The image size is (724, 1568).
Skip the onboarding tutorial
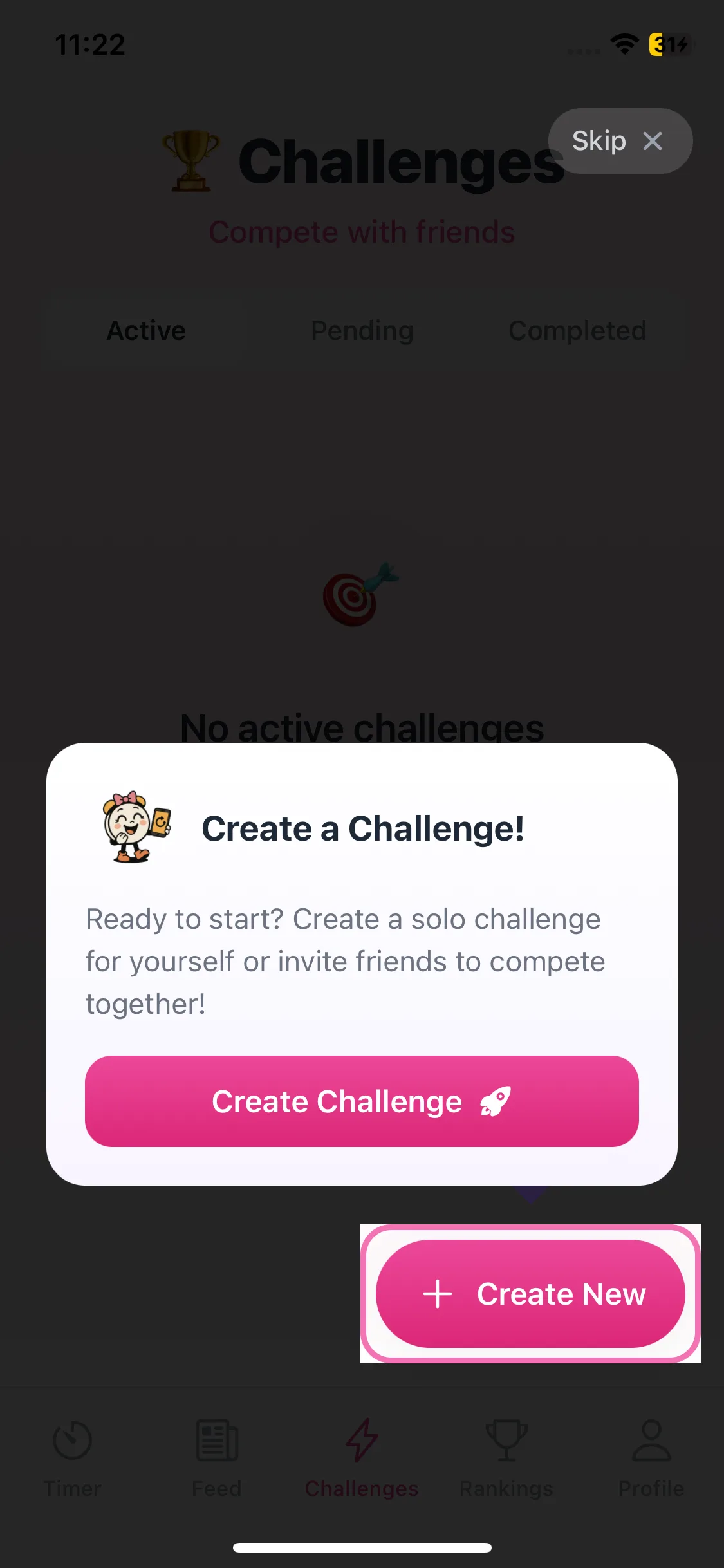point(619,141)
